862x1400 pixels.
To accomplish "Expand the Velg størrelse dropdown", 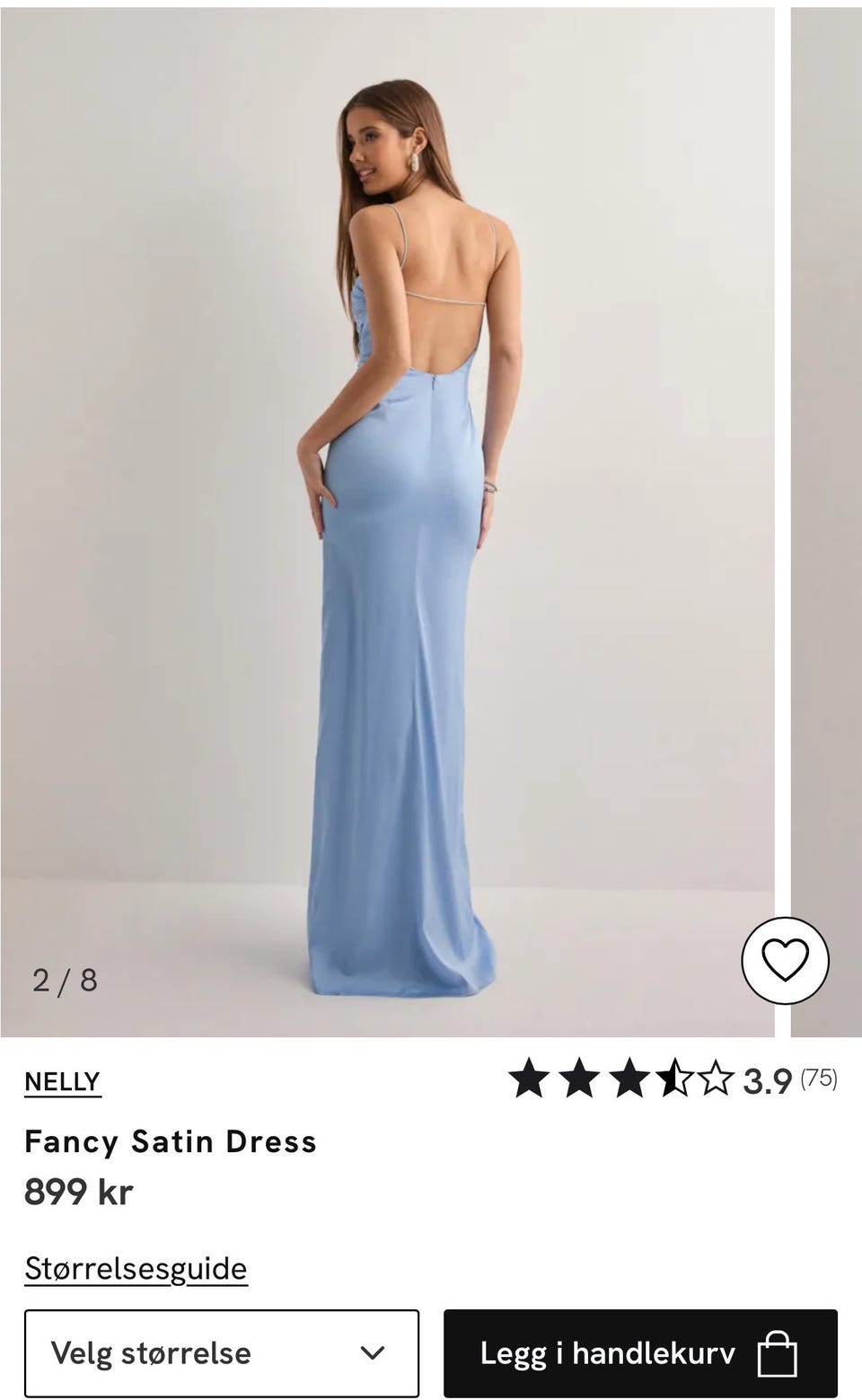I will click(222, 1353).
